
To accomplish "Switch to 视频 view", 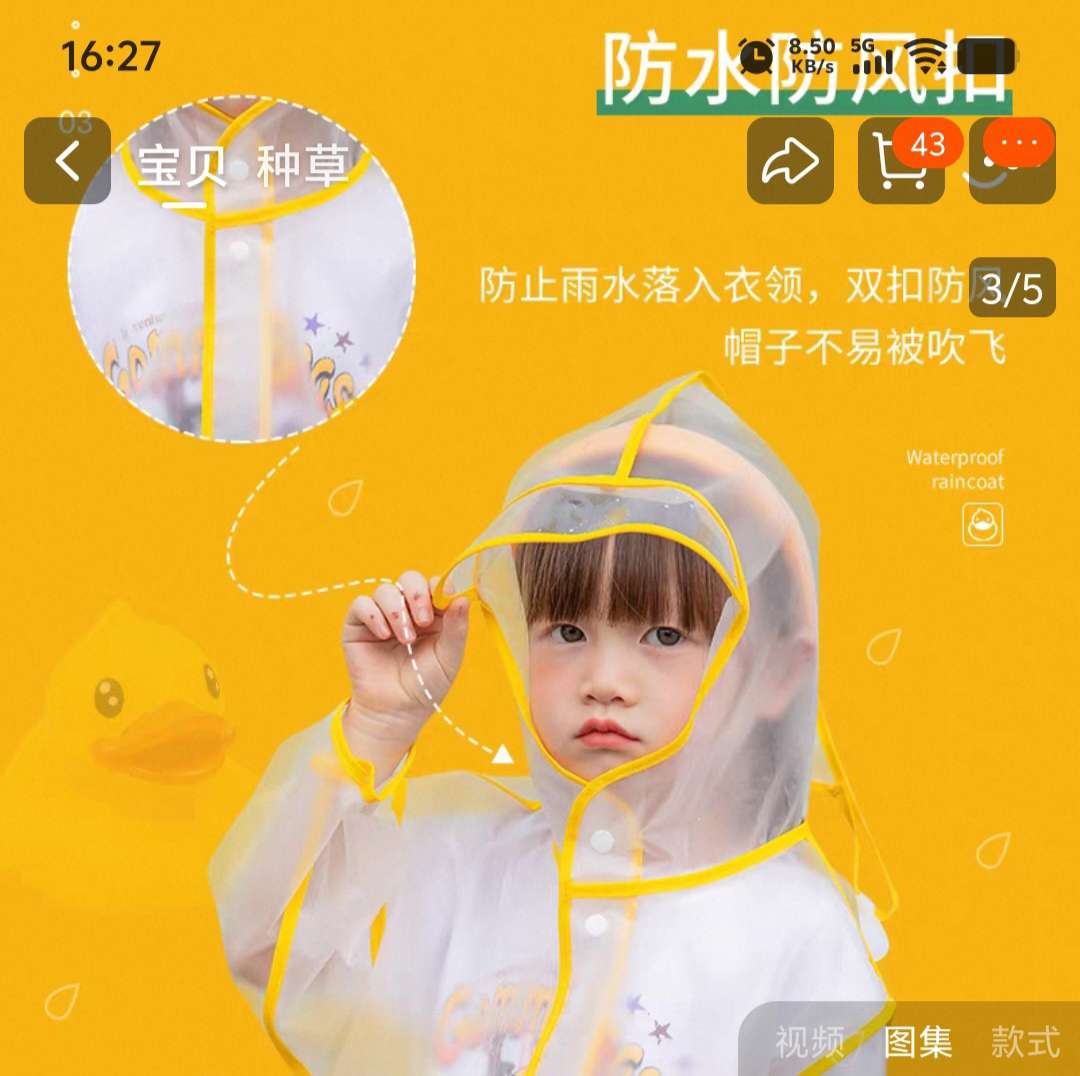I will [809, 1042].
